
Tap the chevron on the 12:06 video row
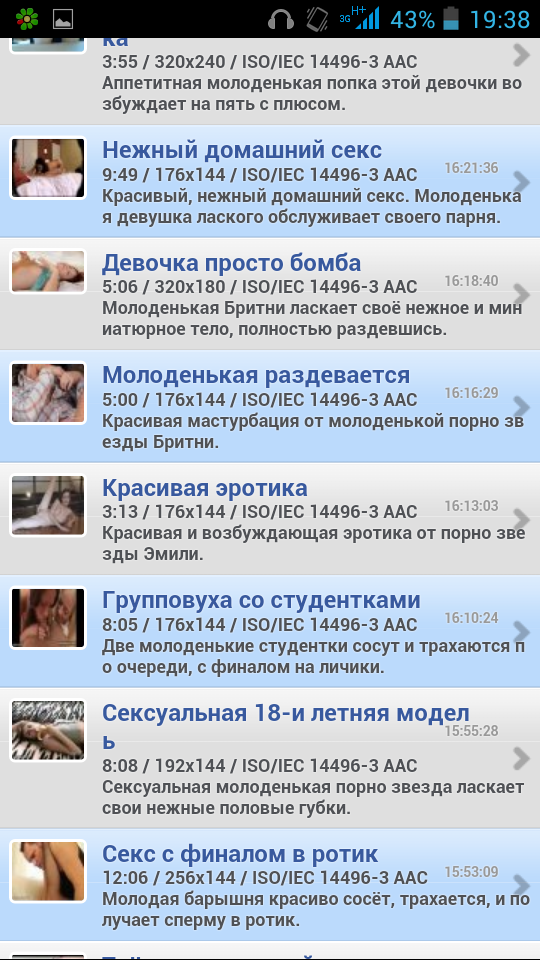pyautogui.click(x=521, y=885)
